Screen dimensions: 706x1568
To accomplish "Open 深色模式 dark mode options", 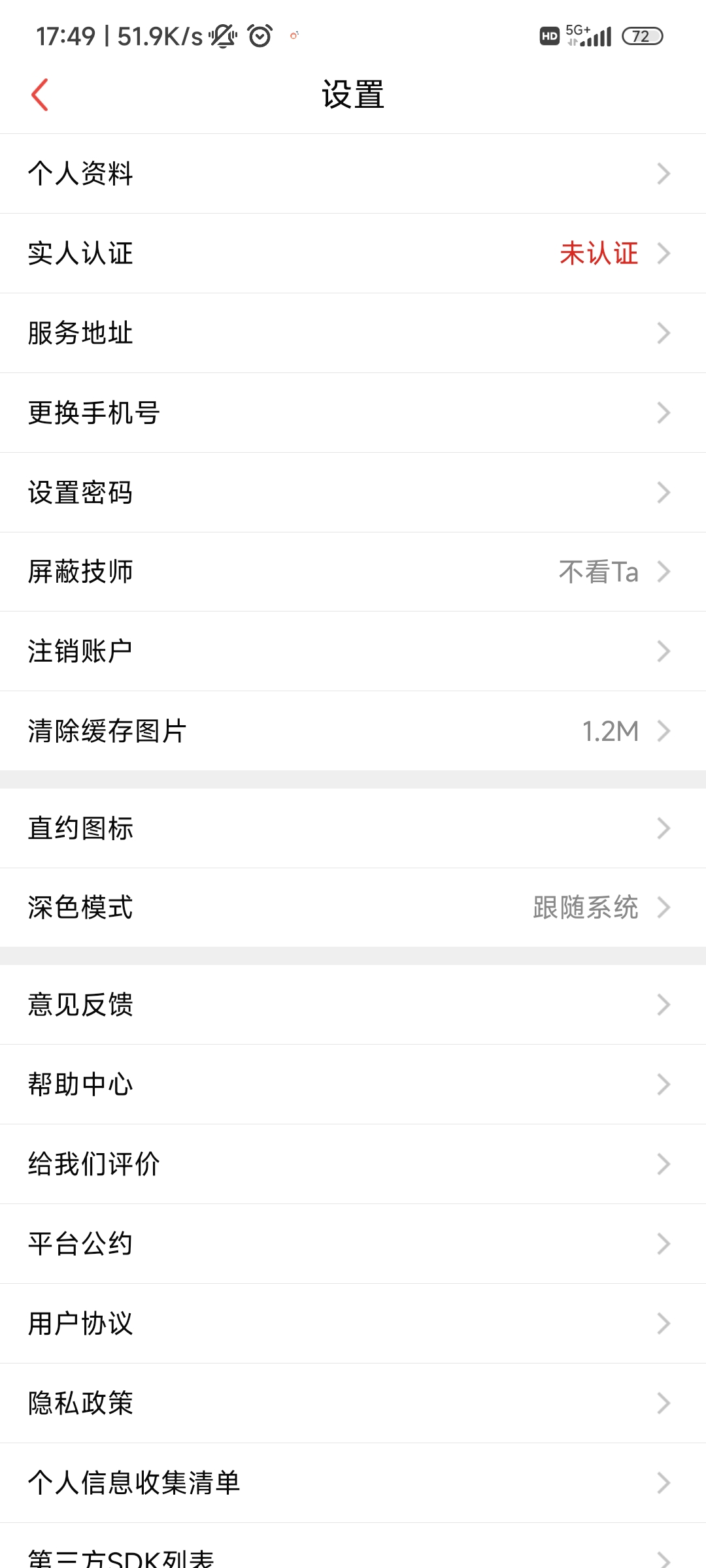I will point(353,907).
